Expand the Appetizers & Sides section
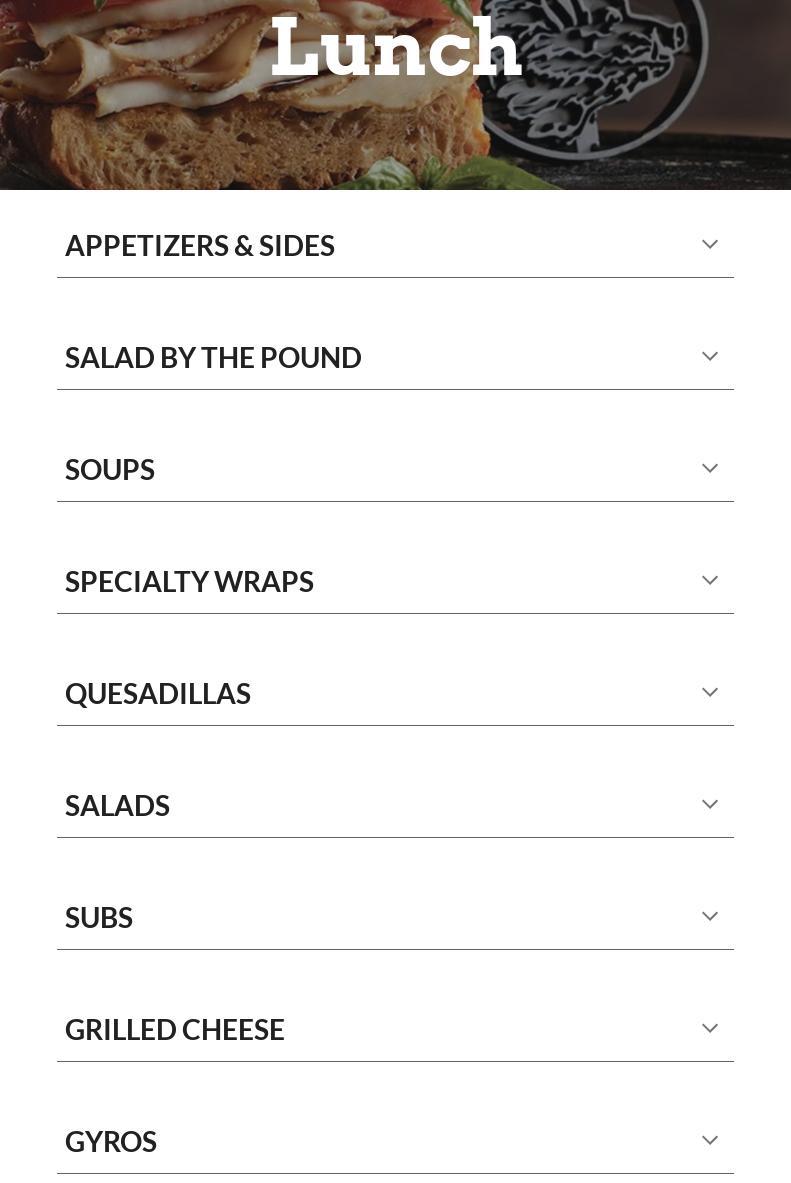791x1183 pixels. [395, 246]
